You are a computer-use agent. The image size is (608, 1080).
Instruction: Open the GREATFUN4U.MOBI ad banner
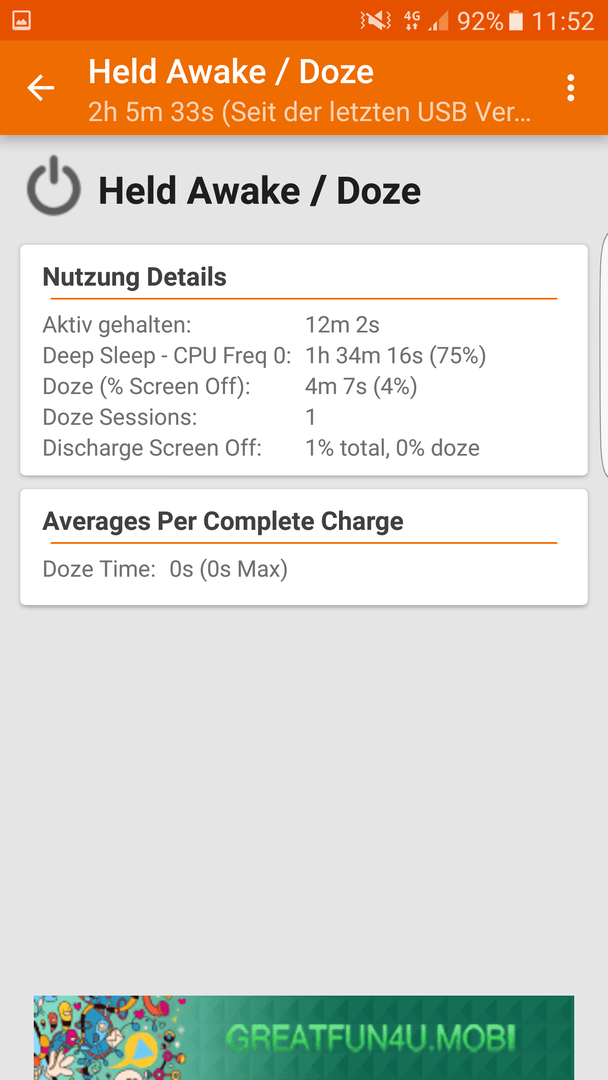(x=304, y=1037)
